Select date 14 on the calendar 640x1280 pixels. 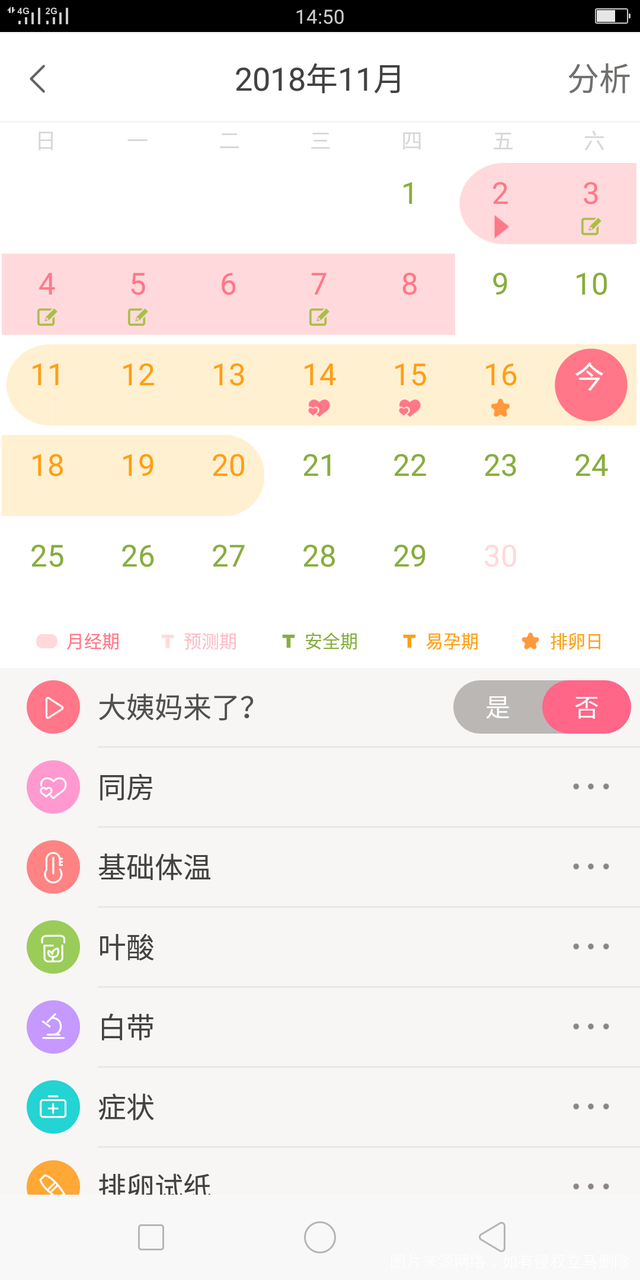point(319,385)
